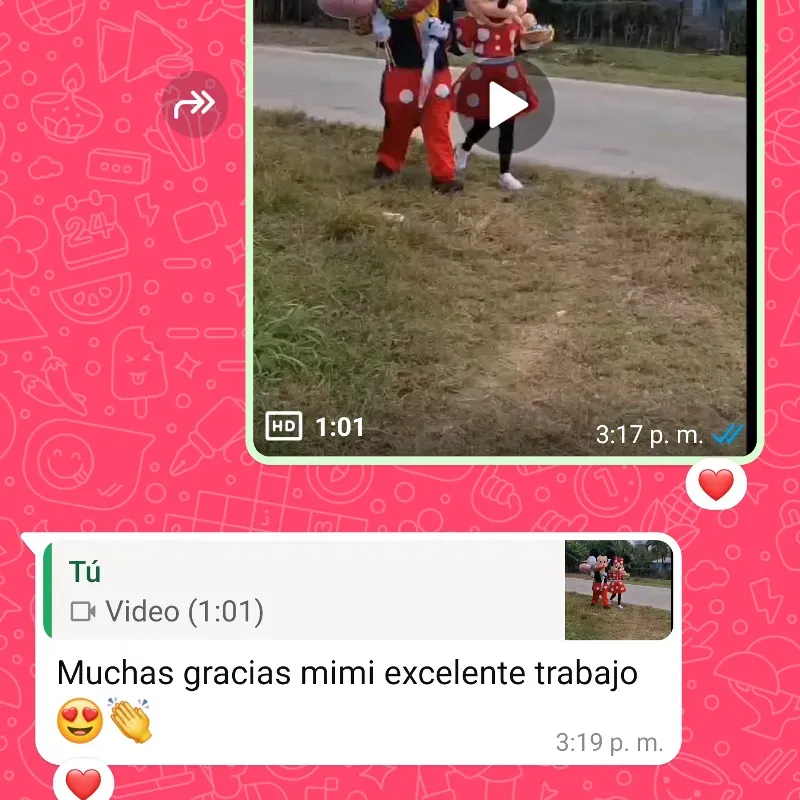Viewport: 800px width, 800px height.
Task: Jump to the quoted Video (1:01) reply
Action: click(358, 590)
